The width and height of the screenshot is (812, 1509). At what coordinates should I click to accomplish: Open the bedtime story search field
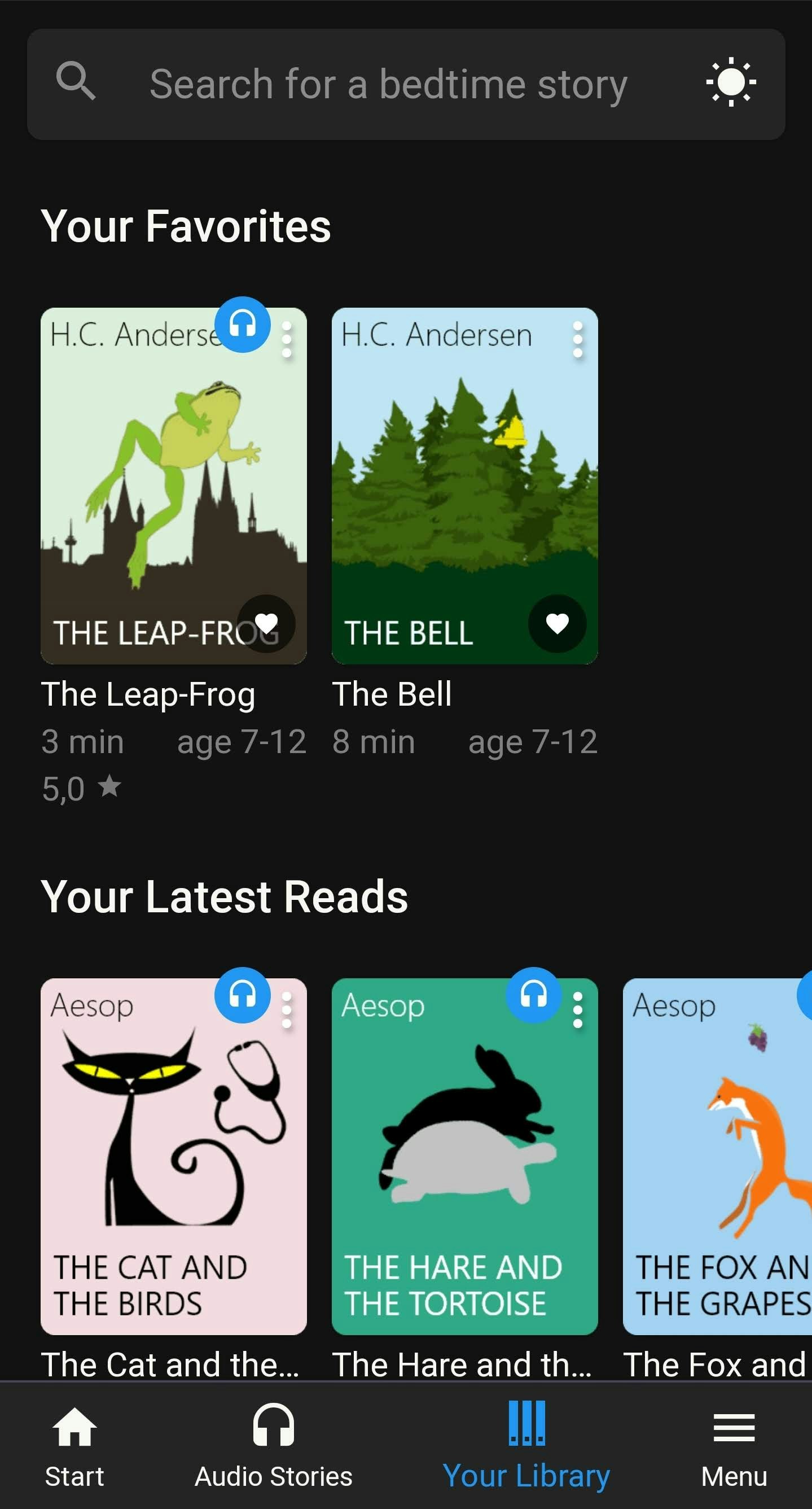tap(388, 84)
